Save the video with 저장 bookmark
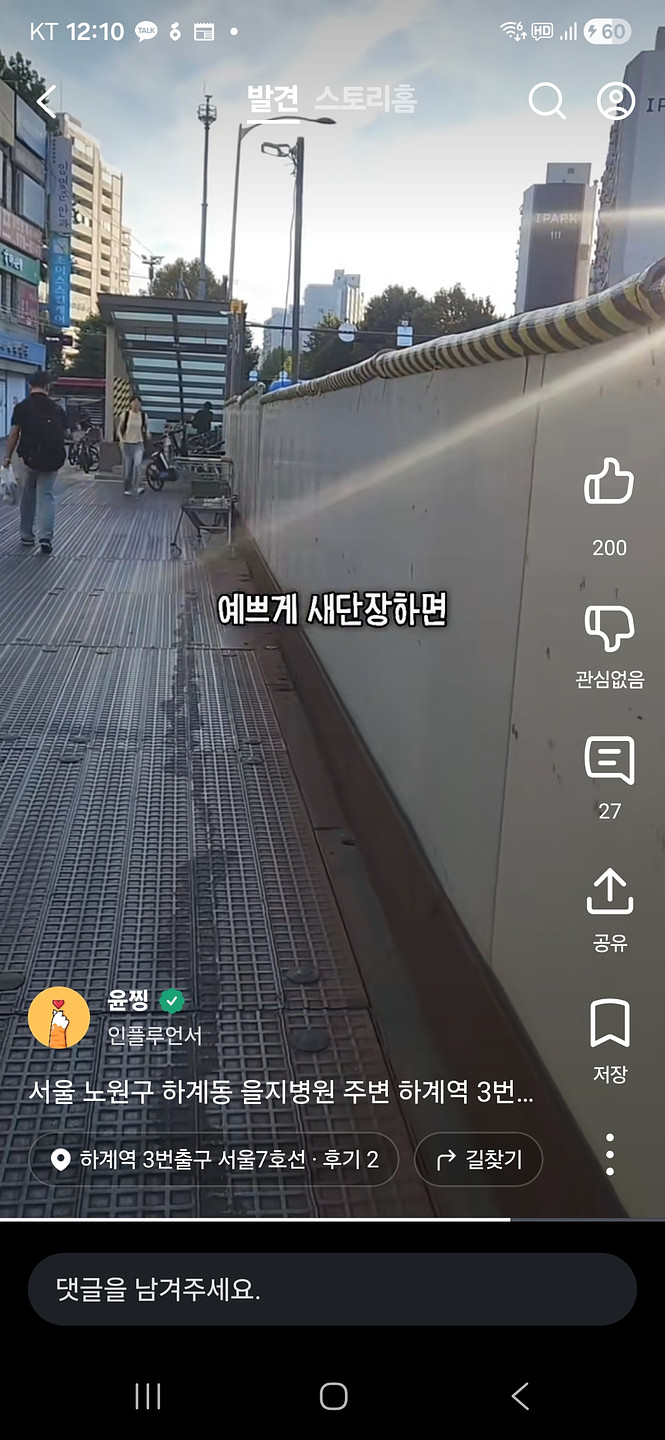Image resolution: width=665 pixels, height=1440 pixels. [x=609, y=1024]
